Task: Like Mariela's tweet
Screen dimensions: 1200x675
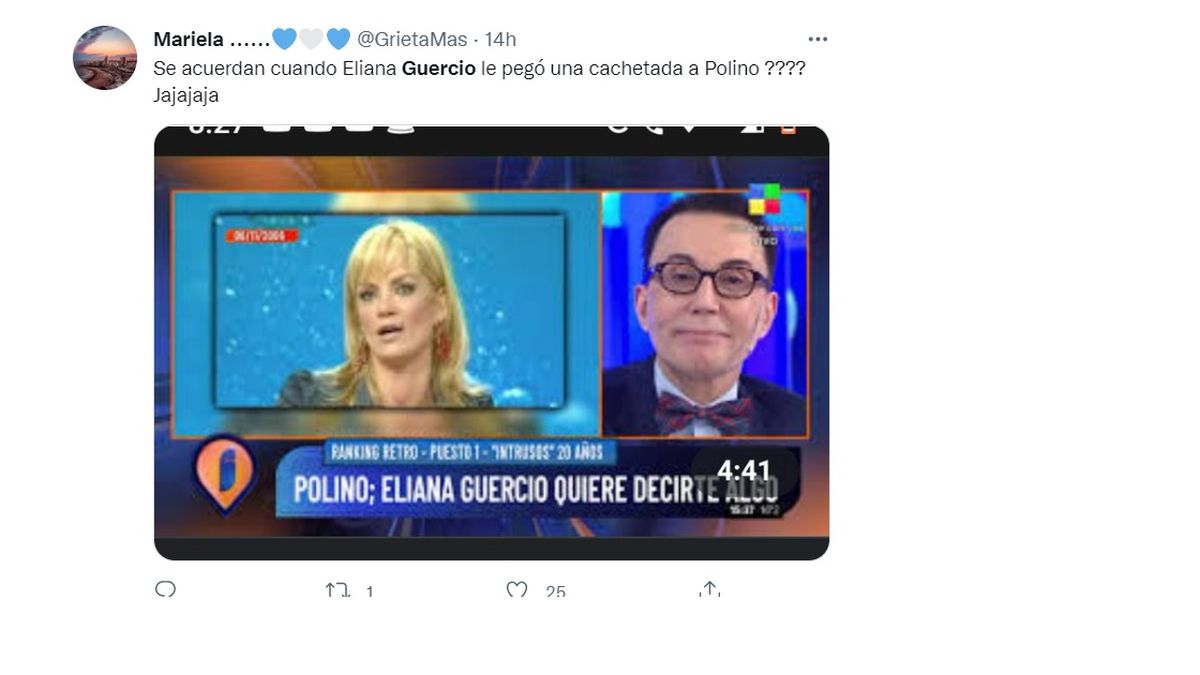Action: [x=517, y=591]
